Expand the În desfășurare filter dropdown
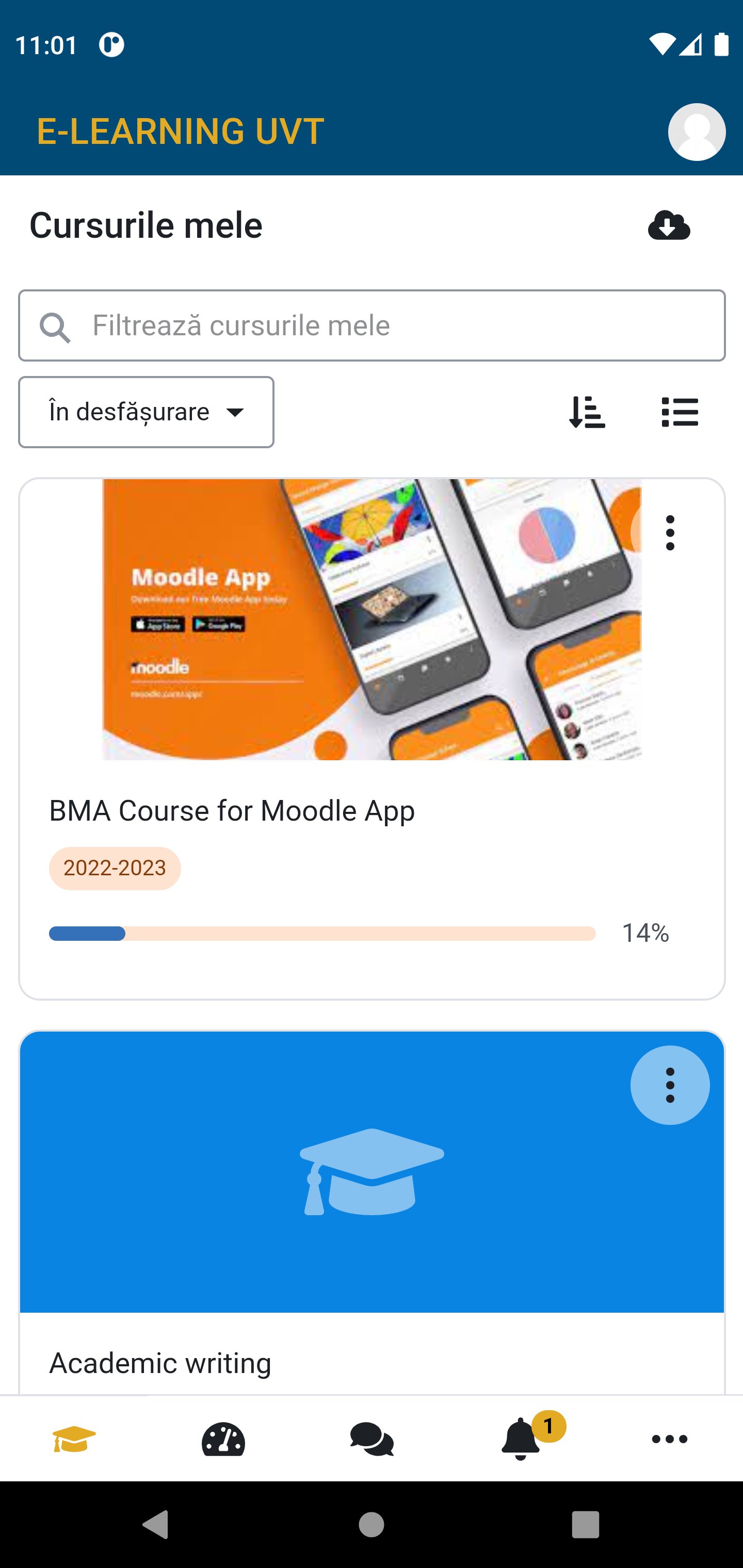Viewport: 743px width, 1568px height. 146,412
